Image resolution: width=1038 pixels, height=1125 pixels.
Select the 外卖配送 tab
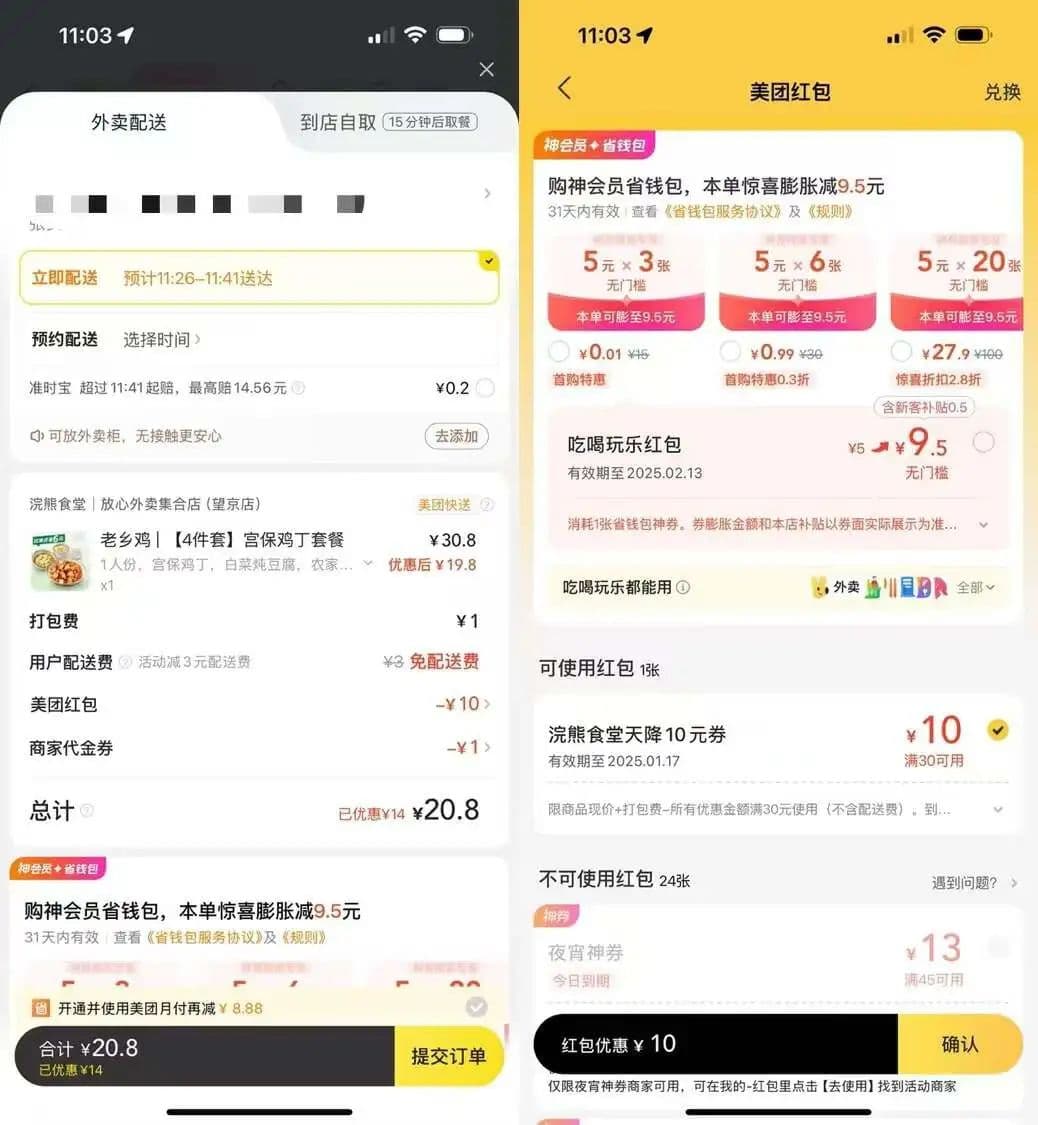tap(129, 122)
